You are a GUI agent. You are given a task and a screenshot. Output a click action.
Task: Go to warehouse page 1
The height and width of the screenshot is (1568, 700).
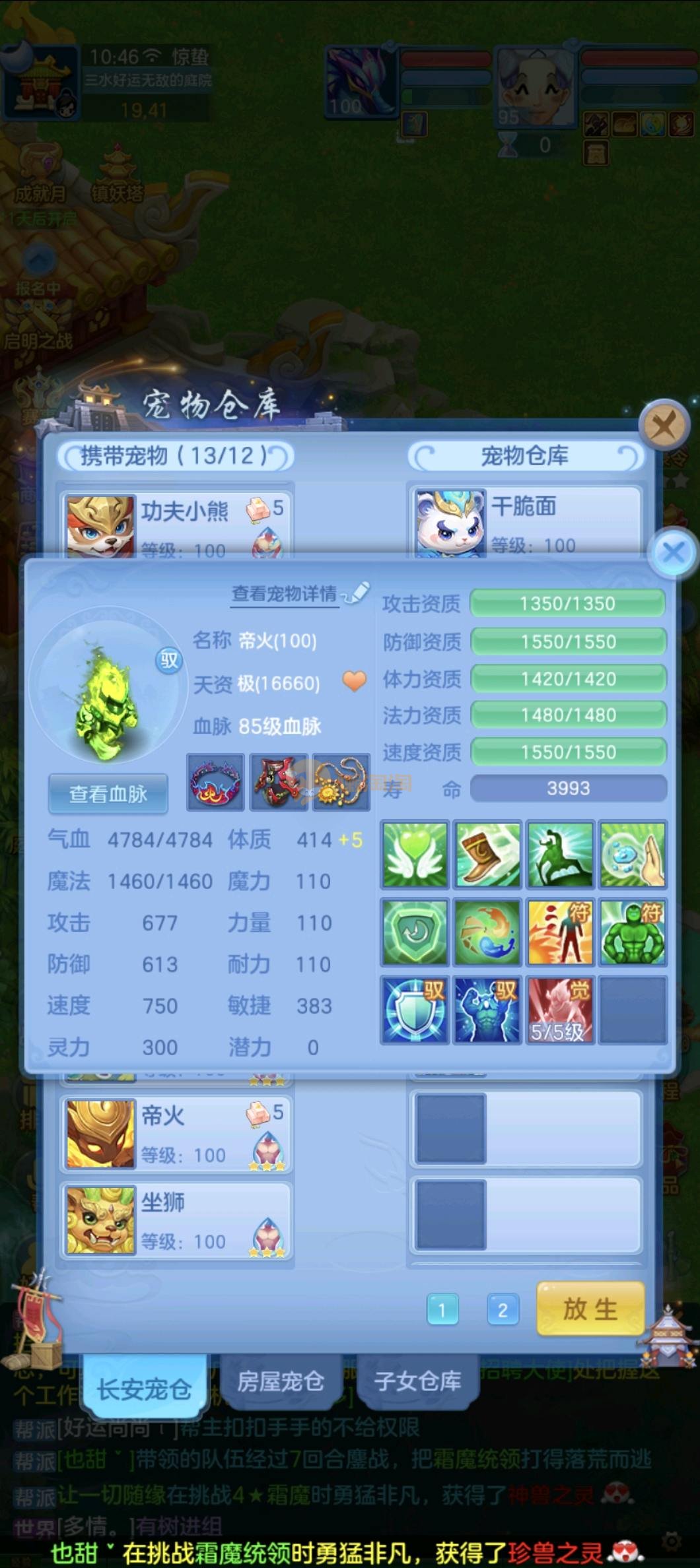(x=442, y=1310)
